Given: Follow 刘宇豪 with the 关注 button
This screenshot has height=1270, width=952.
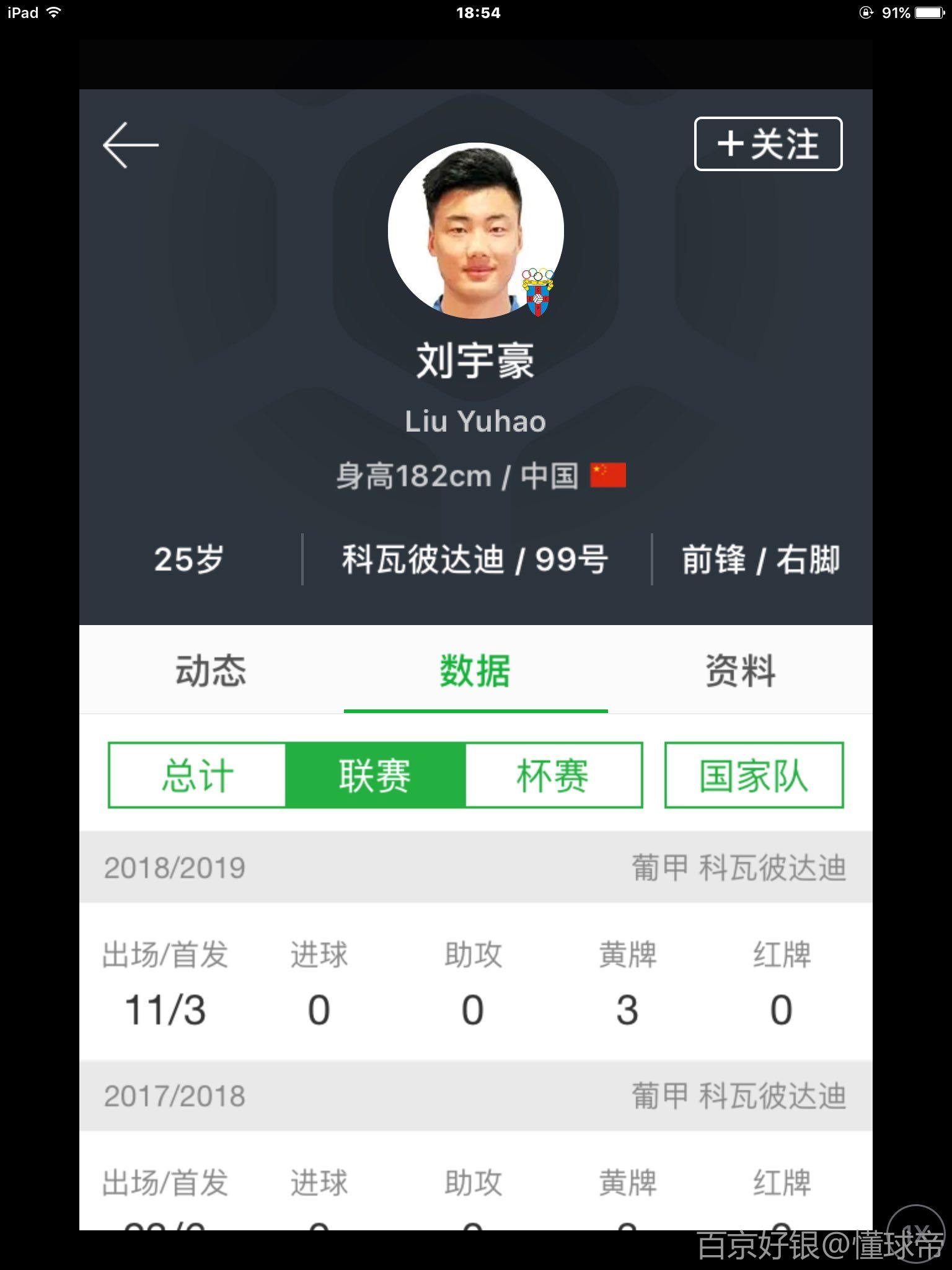Looking at the screenshot, I should (768, 144).
